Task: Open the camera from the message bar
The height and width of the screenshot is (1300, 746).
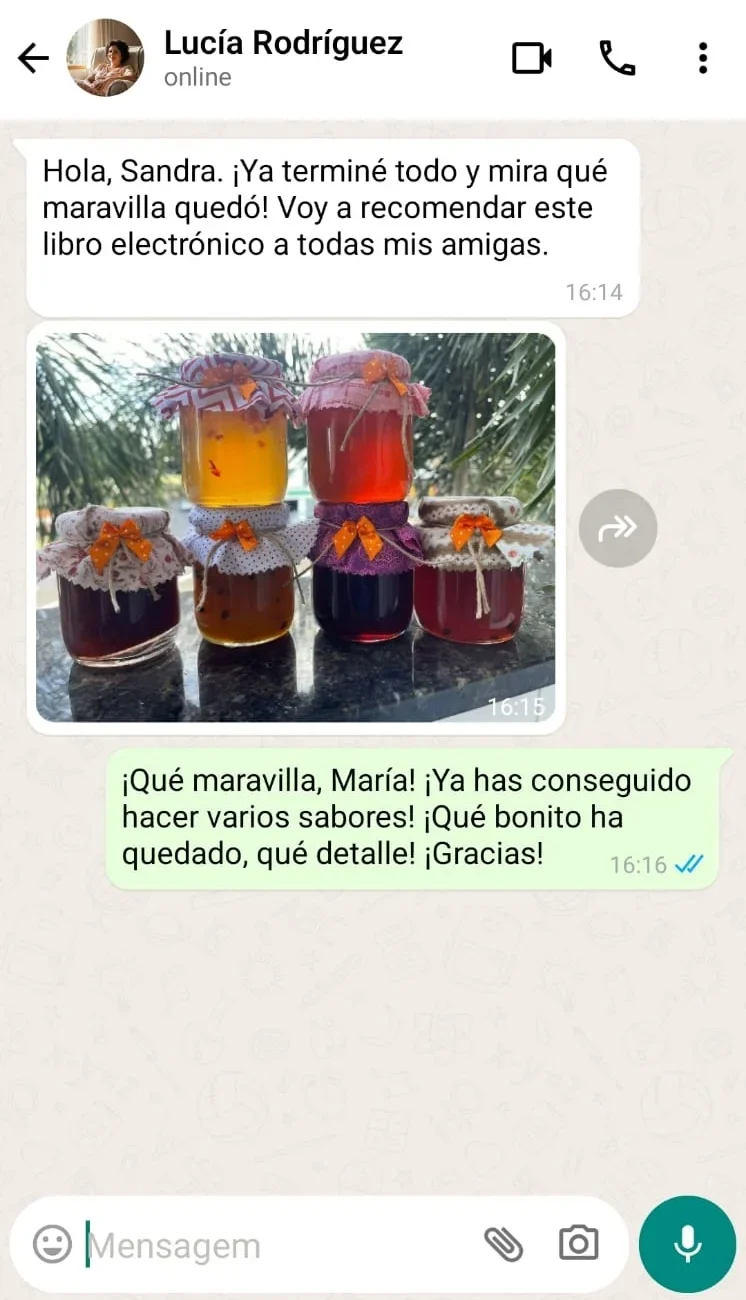Action: [578, 1245]
